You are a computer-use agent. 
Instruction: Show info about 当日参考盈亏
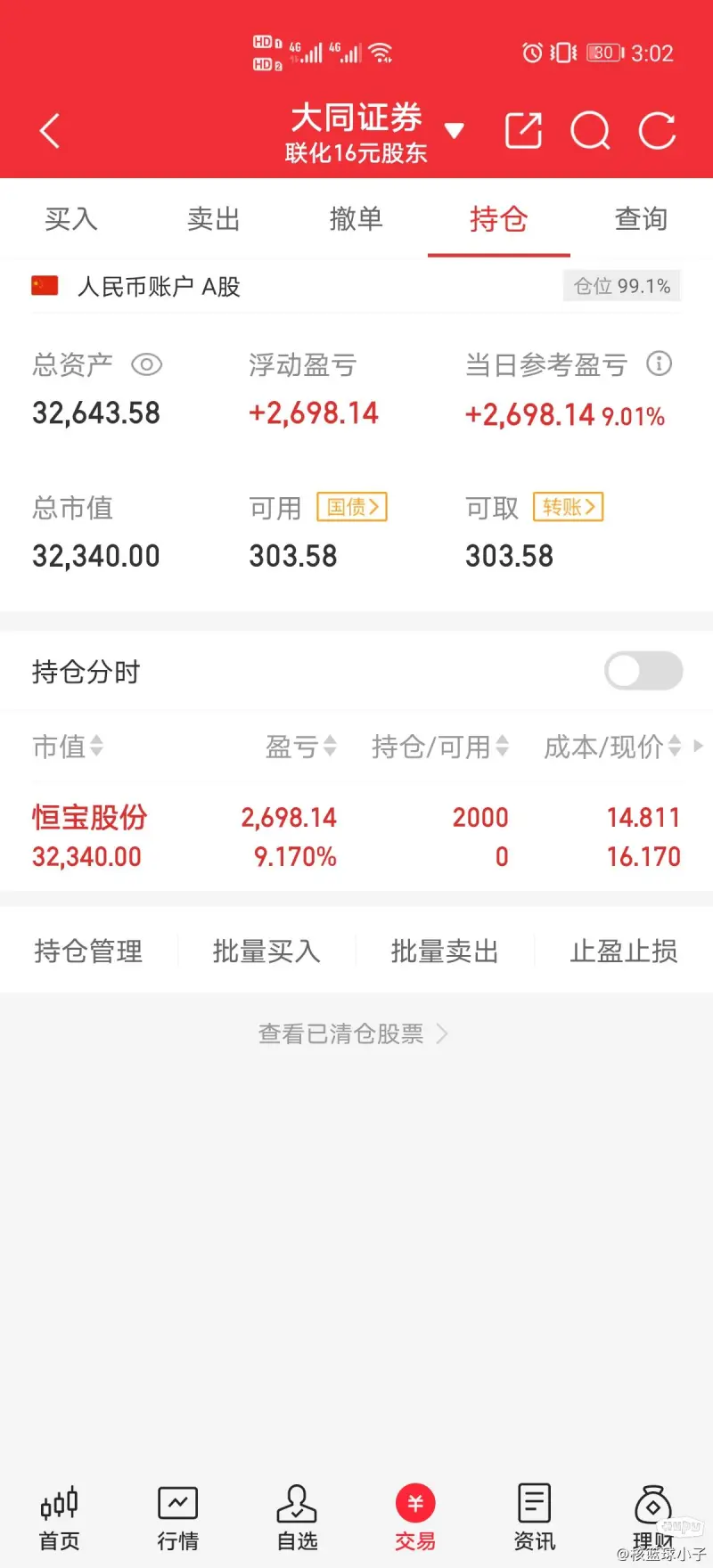pos(659,363)
